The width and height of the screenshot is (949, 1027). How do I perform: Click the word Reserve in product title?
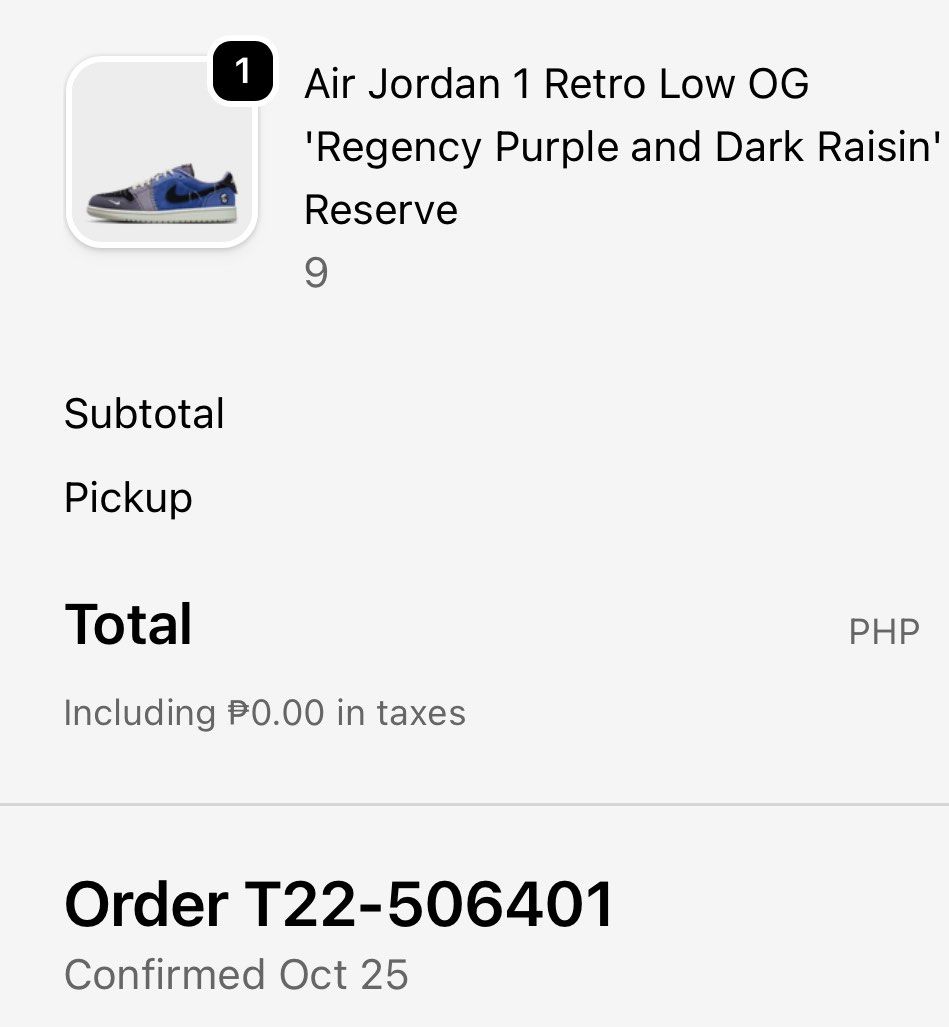pyautogui.click(x=380, y=210)
